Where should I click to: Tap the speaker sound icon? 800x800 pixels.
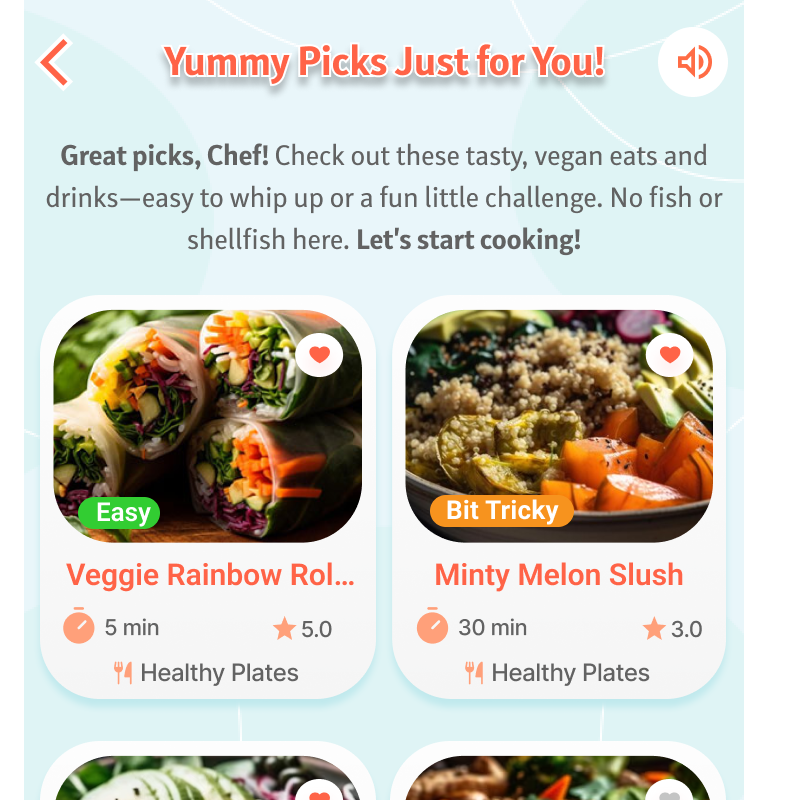point(693,63)
